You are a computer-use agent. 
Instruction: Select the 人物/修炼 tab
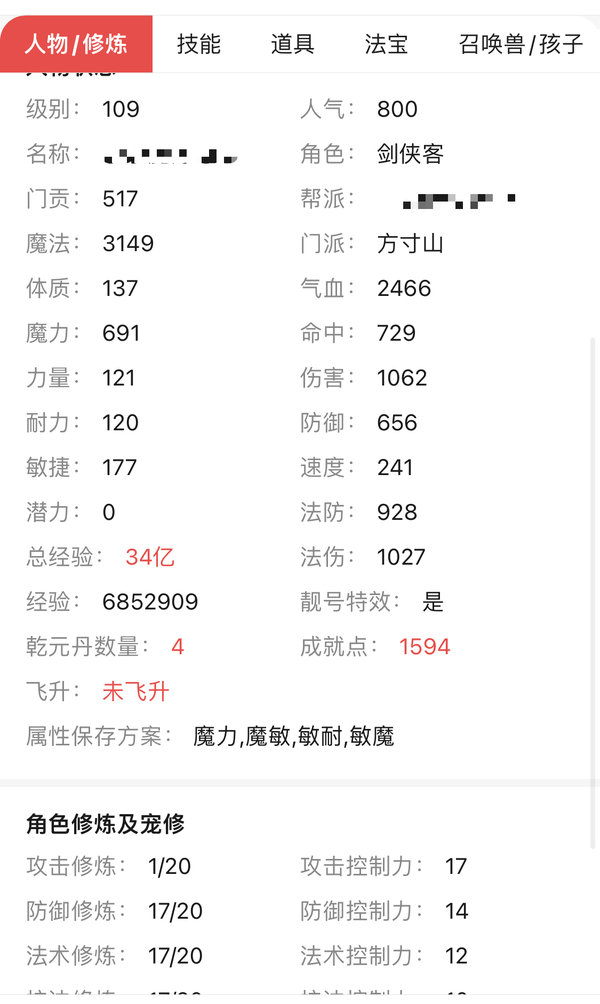pos(77,44)
